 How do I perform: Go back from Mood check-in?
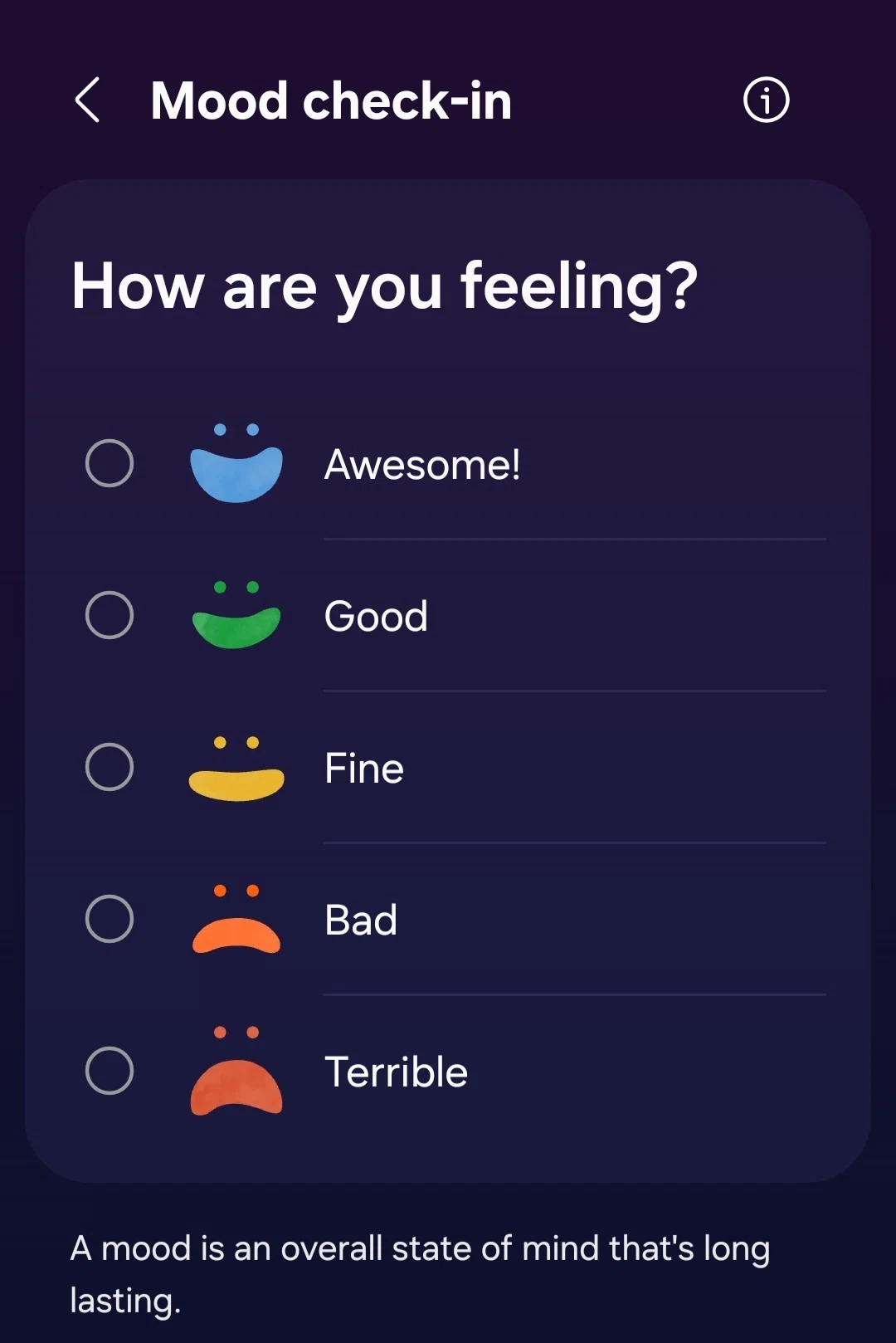coord(88,100)
